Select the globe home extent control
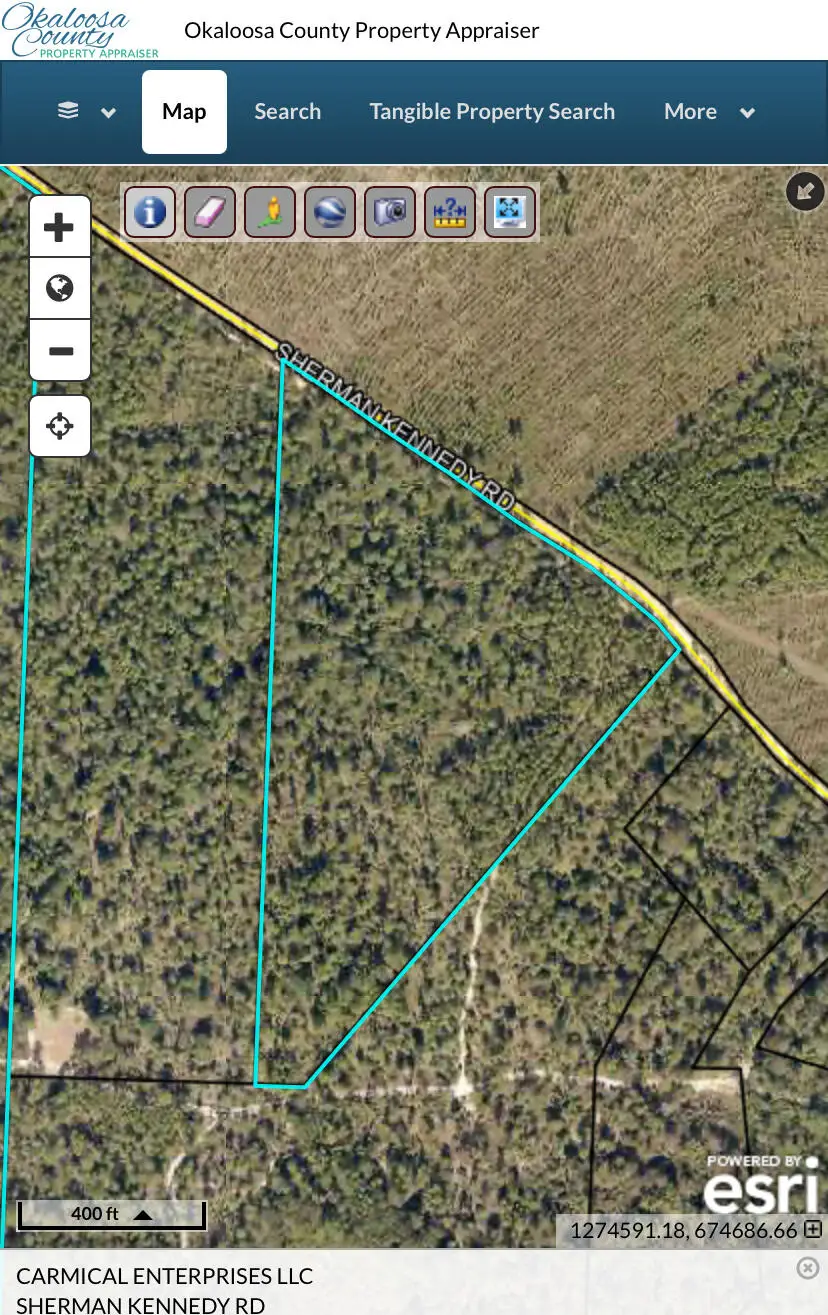Screen dimensions: 828x1315 pyautogui.click(x=60, y=288)
